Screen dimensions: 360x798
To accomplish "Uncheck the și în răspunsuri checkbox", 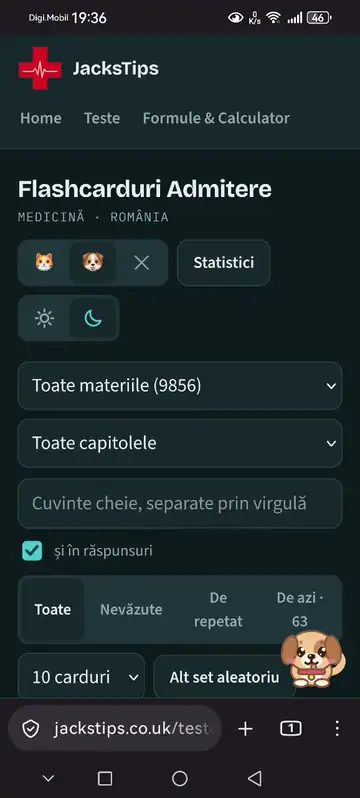I will [x=32, y=551].
